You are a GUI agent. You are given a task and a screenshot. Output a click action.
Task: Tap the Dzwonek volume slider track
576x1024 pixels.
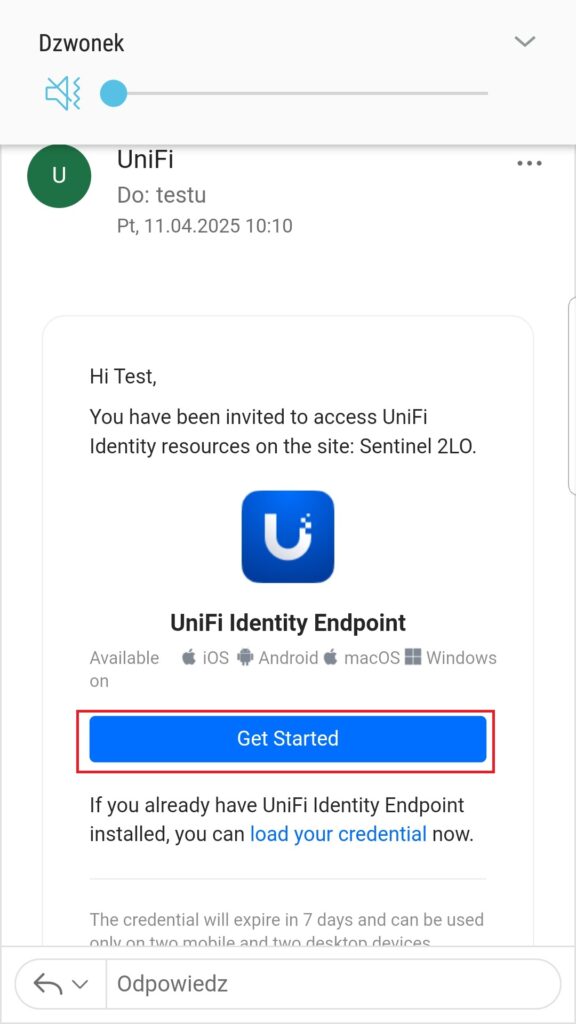(x=294, y=93)
